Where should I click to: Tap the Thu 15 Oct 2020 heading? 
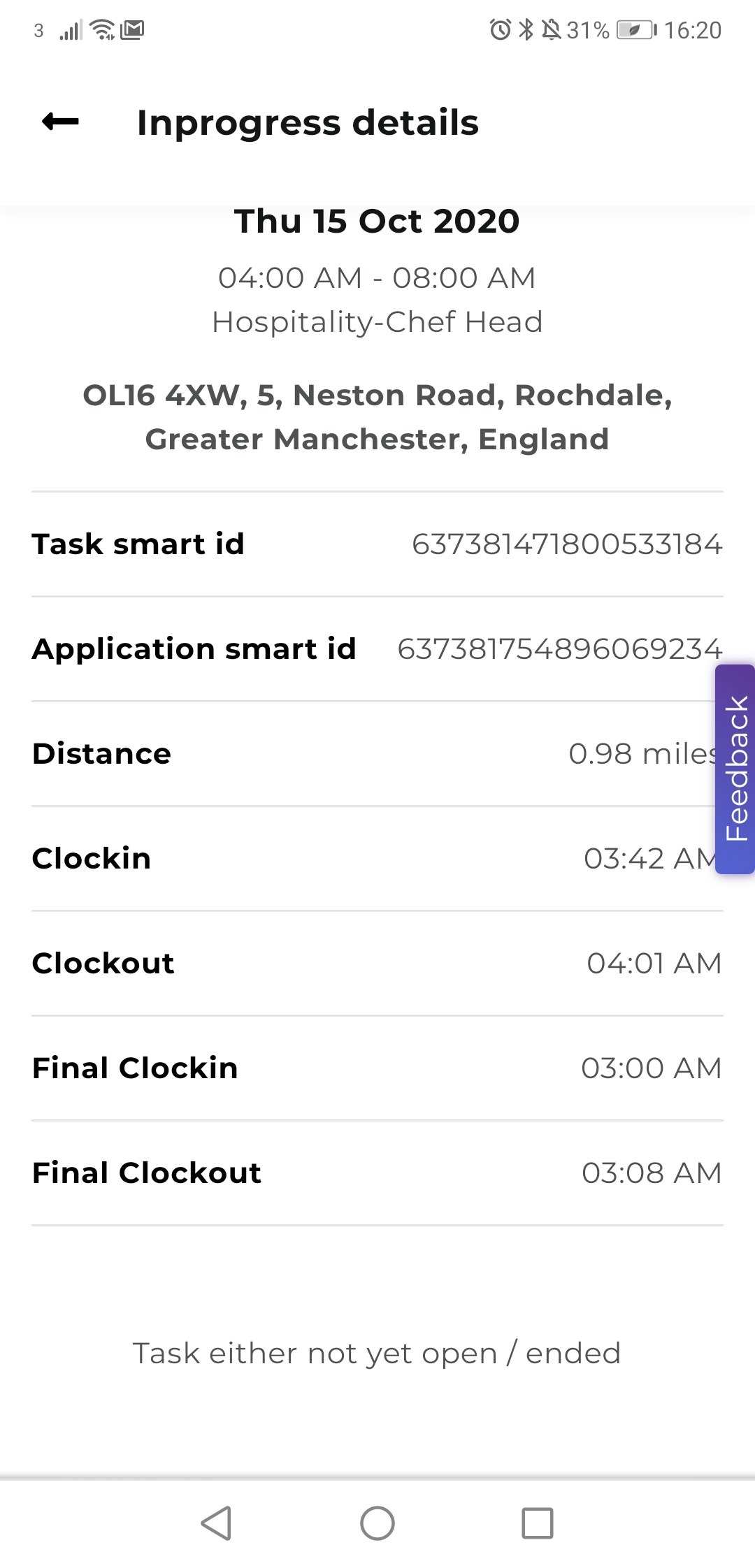pos(377,221)
